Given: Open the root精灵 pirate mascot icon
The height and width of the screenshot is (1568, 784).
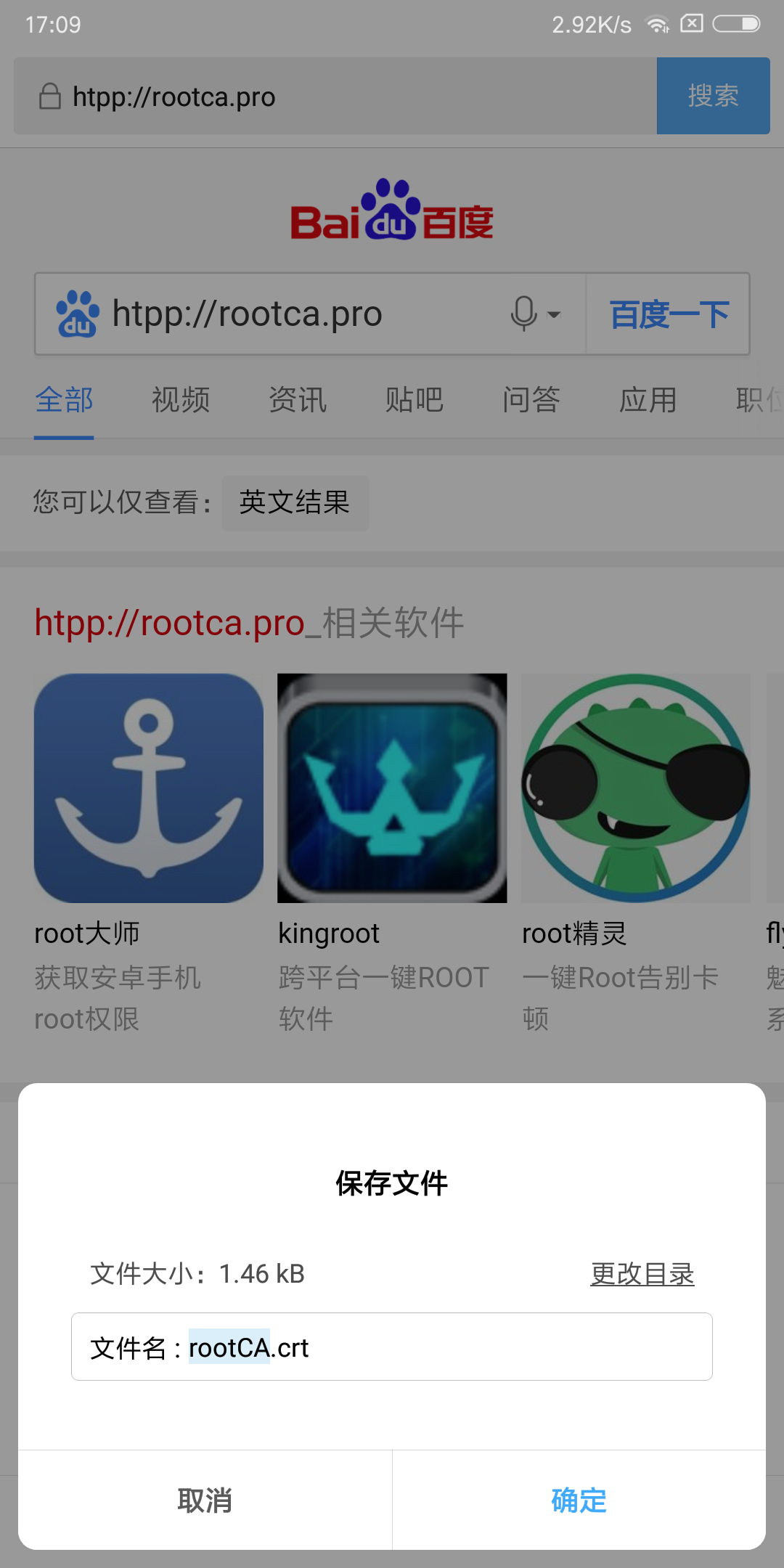Looking at the screenshot, I should [634, 788].
